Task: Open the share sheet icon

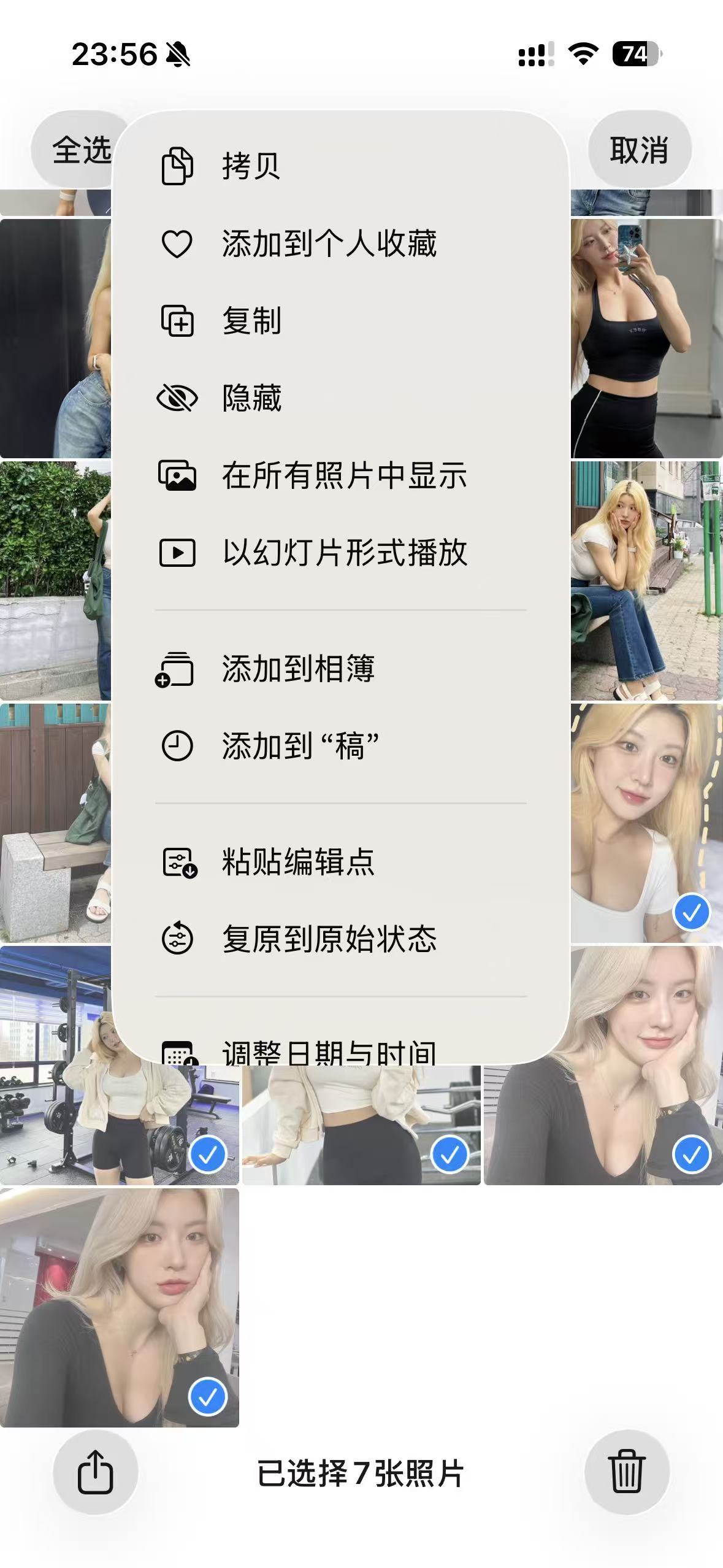Action: click(96, 1472)
